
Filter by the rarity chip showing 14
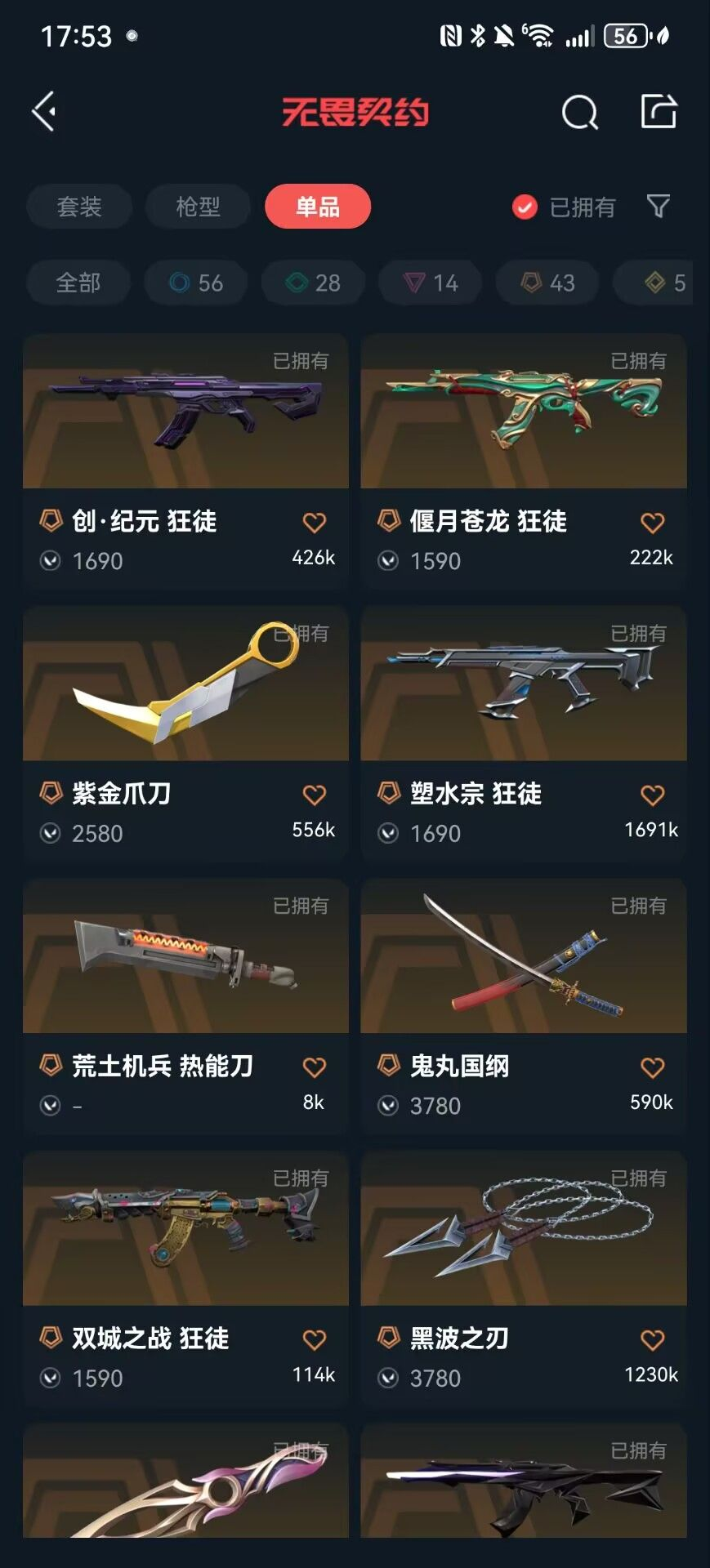tap(430, 283)
